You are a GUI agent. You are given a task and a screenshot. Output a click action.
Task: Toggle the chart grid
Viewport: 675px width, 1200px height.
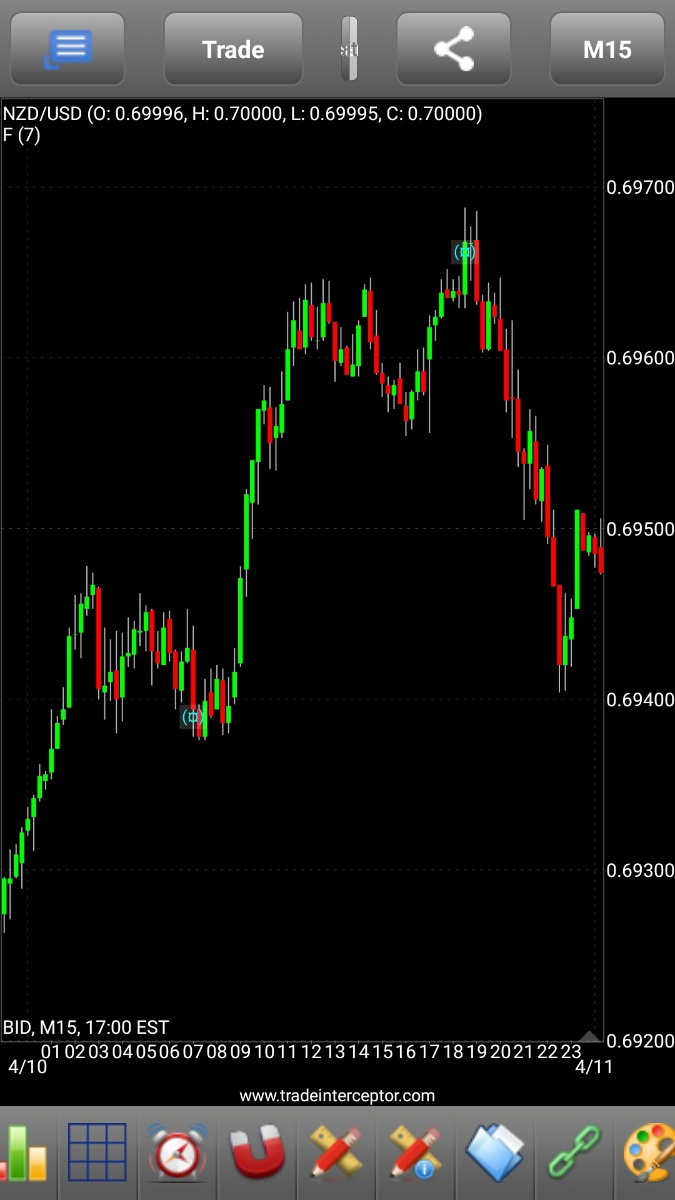pos(97,1153)
